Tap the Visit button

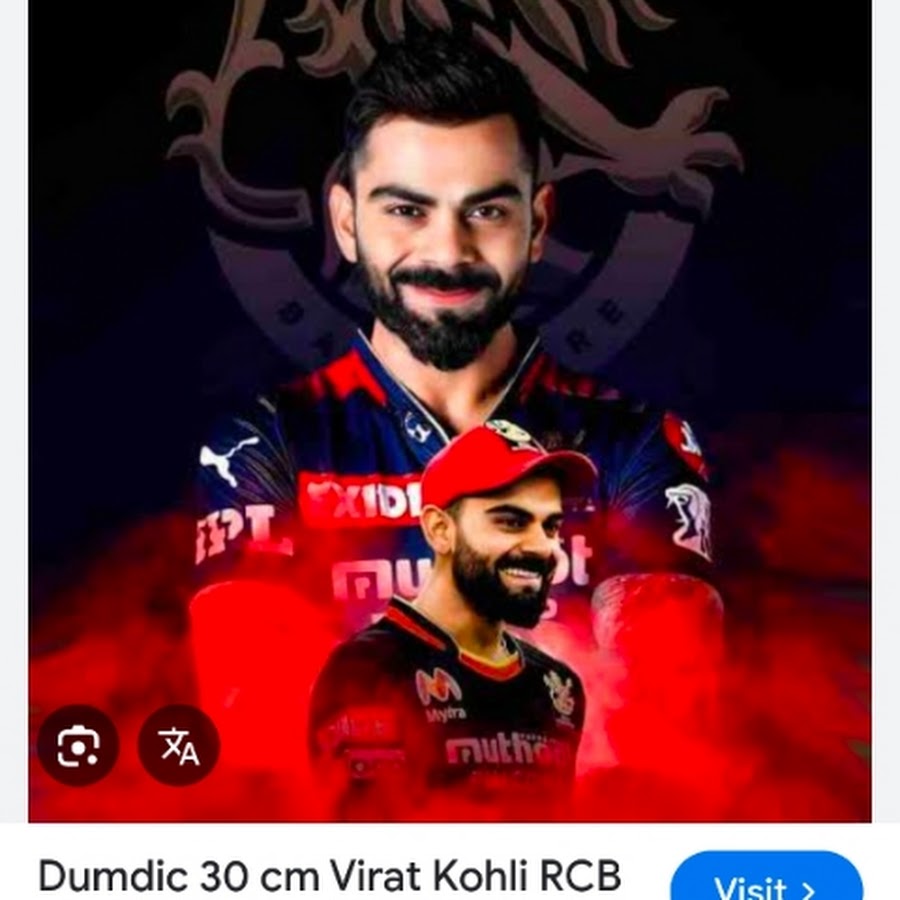coord(765,882)
